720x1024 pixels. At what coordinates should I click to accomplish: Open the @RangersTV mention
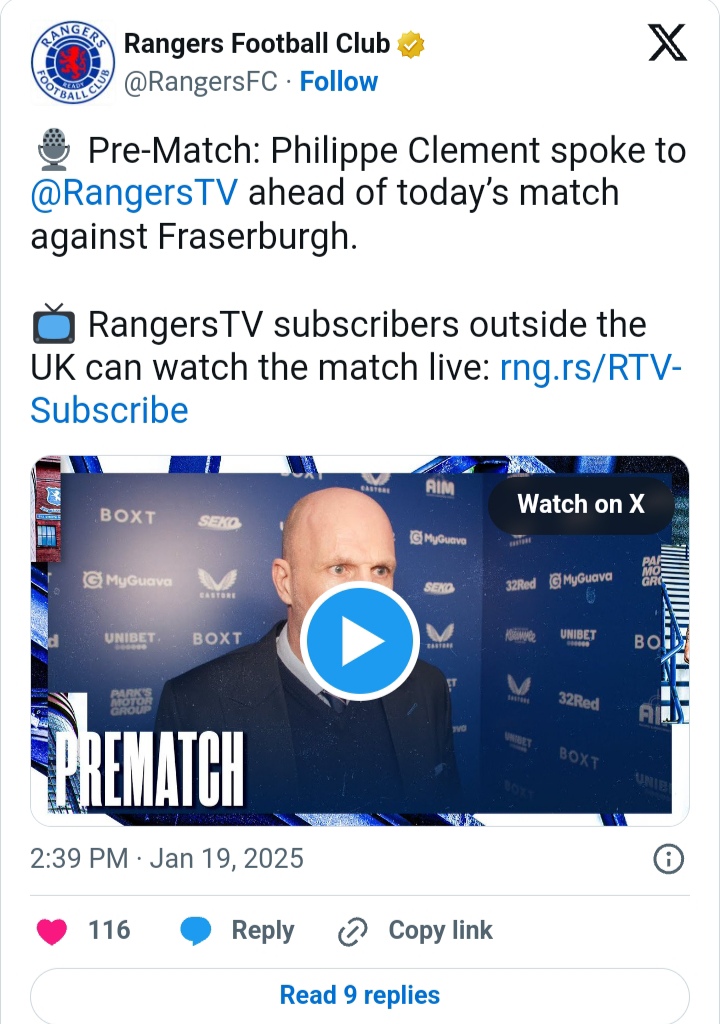click(134, 192)
